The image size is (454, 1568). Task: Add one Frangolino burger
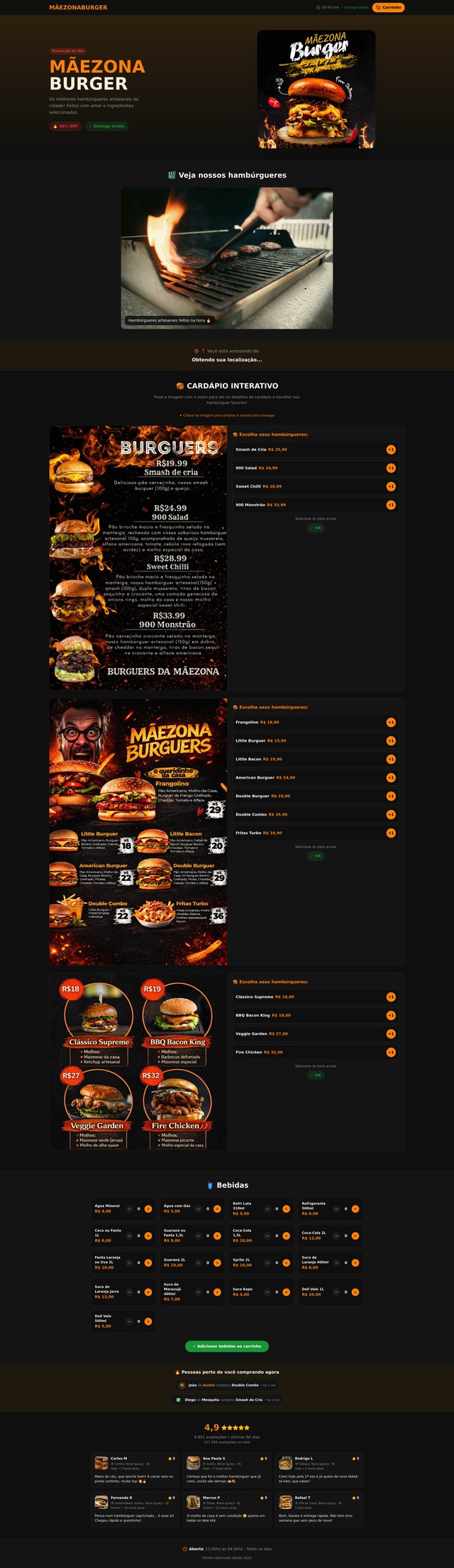click(391, 722)
